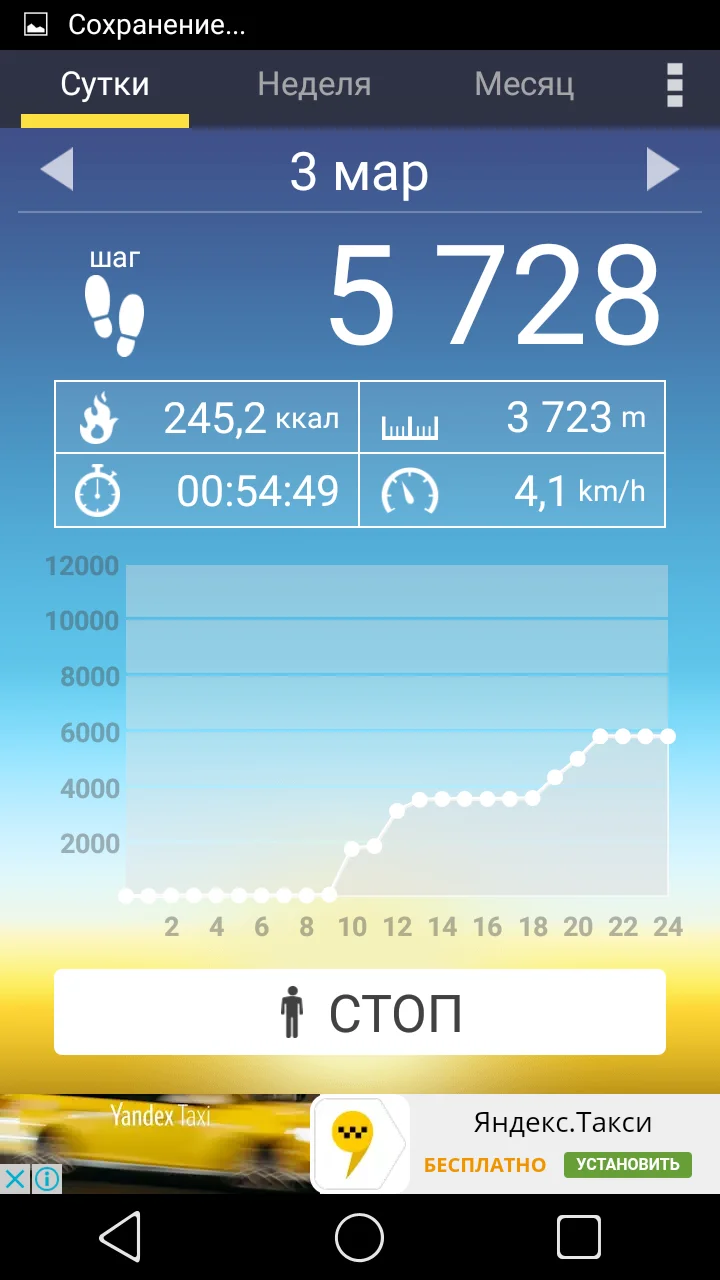Close the Yandex Taxi ad
Image resolution: width=720 pixels, height=1280 pixels.
coord(15,1179)
